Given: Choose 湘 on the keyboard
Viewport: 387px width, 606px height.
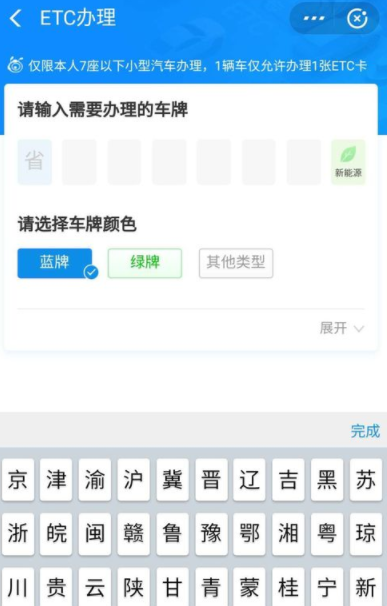Looking at the screenshot, I should coord(288,534).
